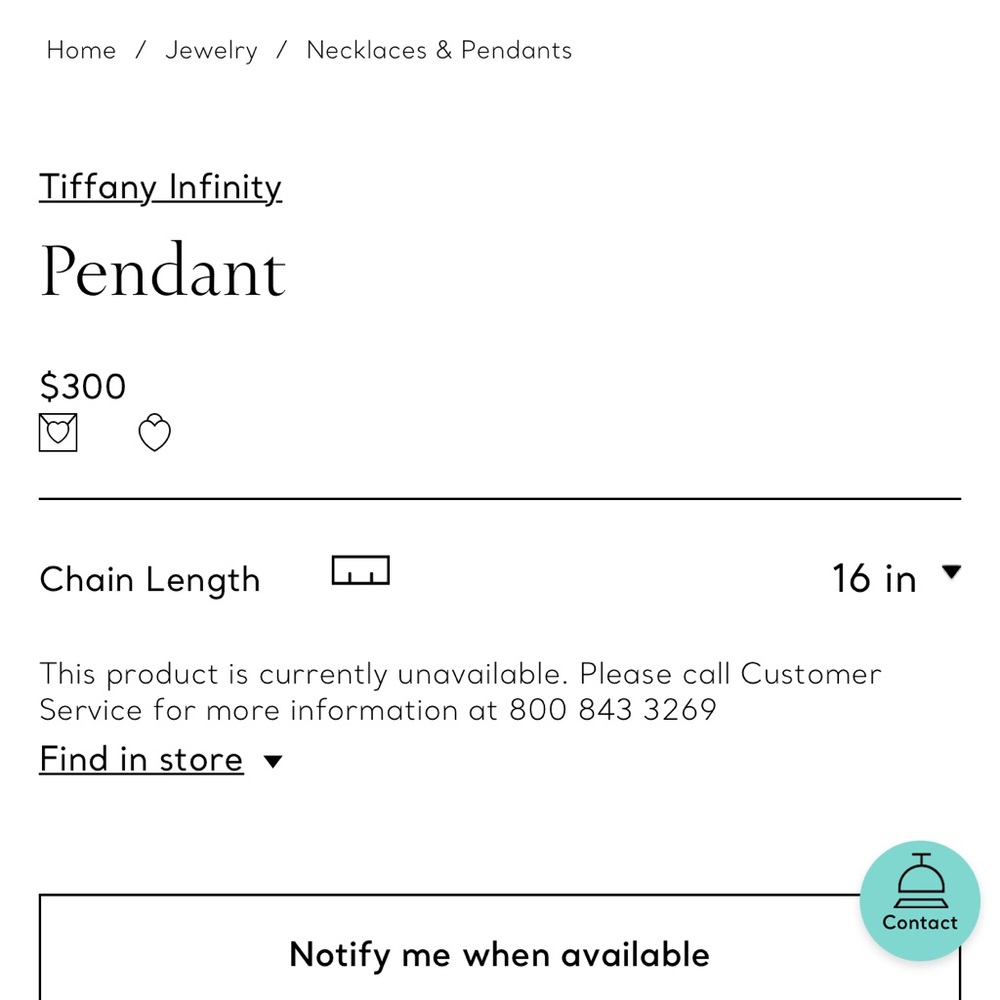Save pendant to wish list heart
This screenshot has width=1000, height=1000.
point(154,433)
